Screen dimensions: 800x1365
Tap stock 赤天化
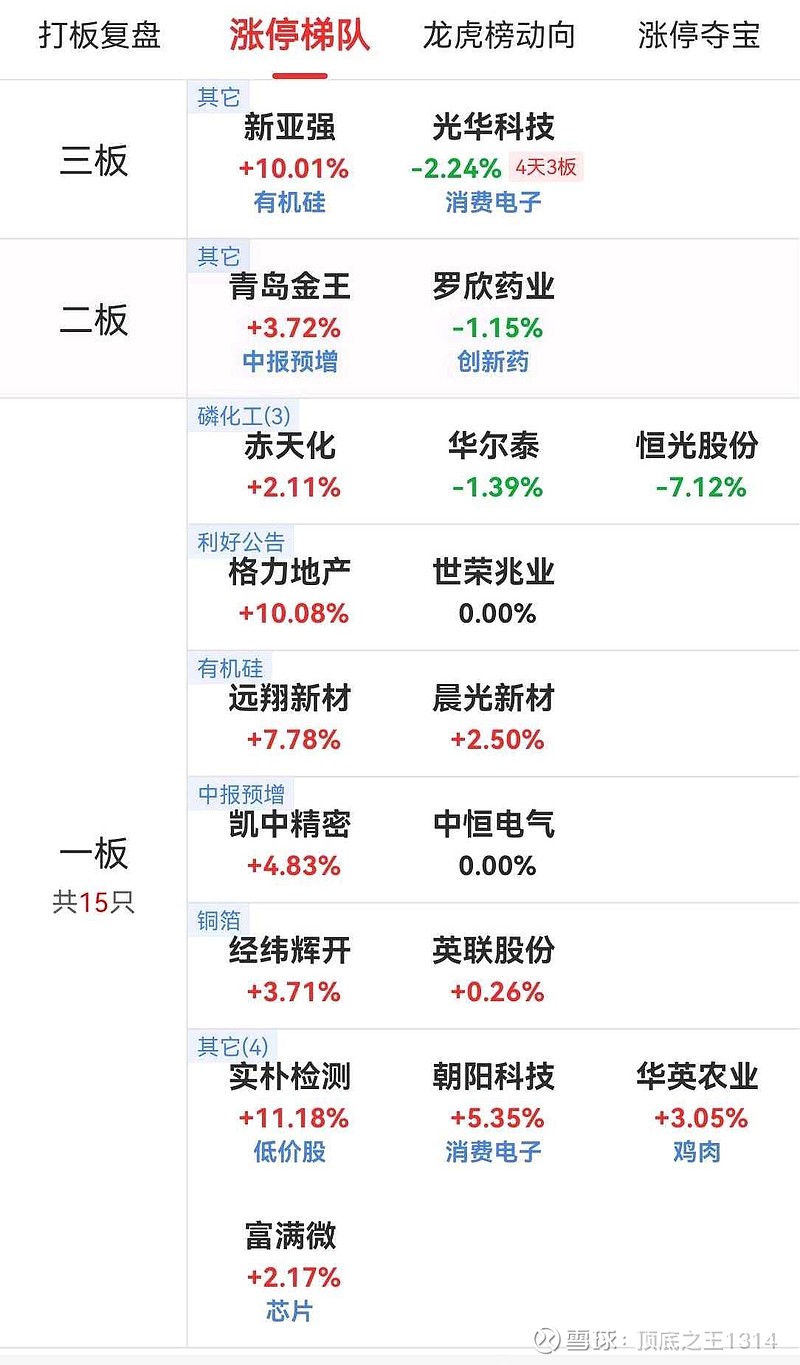[290, 446]
